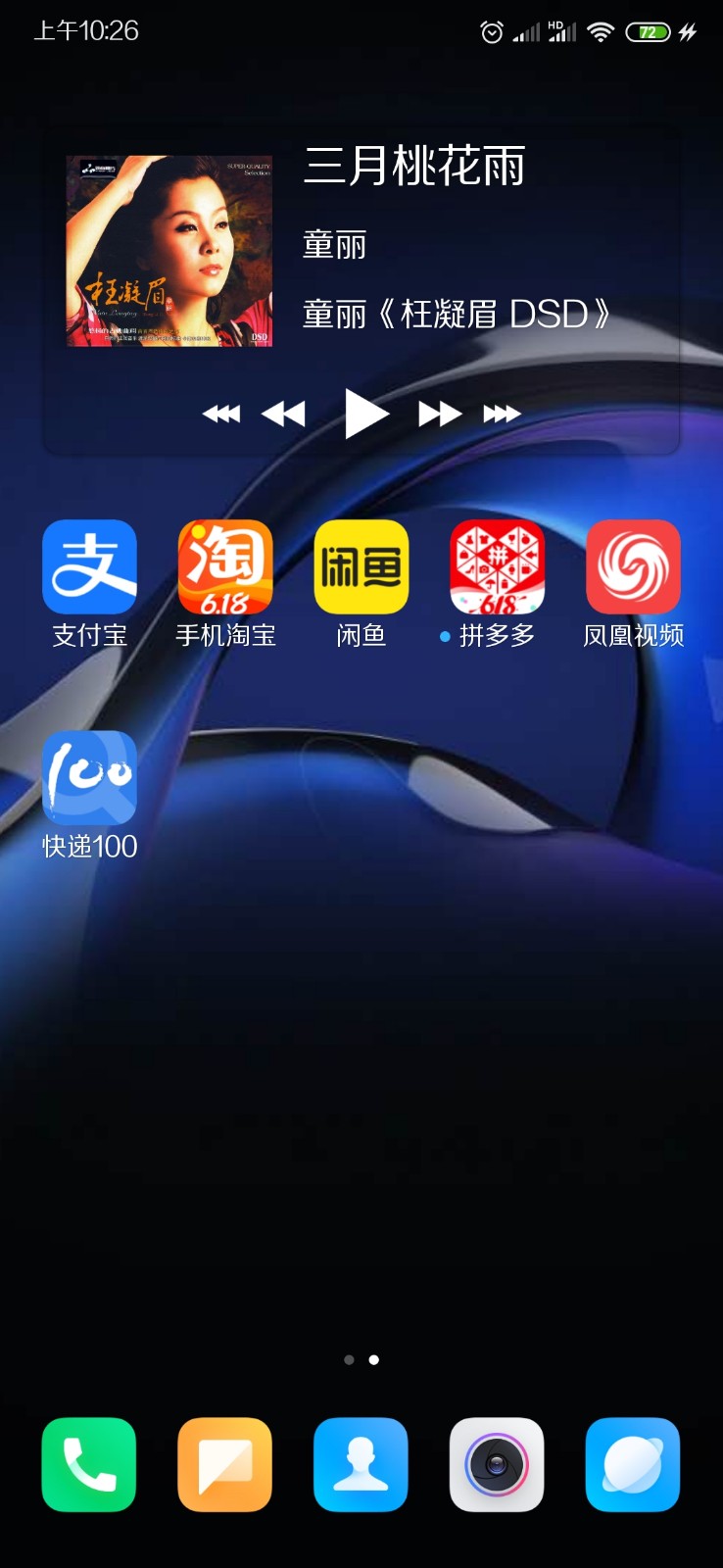Play the song 三月桃花雨
The width and height of the screenshot is (723, 1568).
(x=366, y=414)
